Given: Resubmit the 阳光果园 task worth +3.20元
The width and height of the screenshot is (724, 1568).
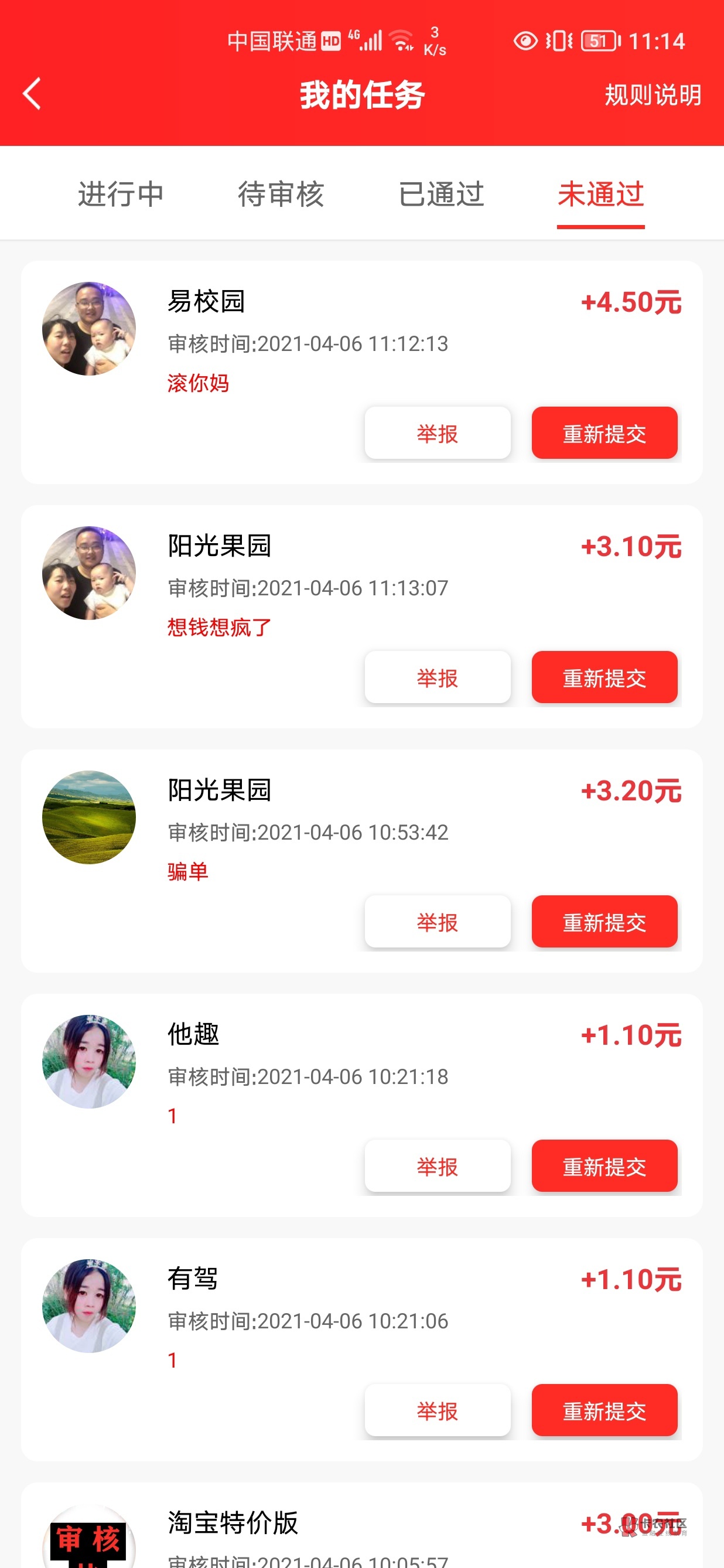Looking at the screenshot, I should coord(604,922).
